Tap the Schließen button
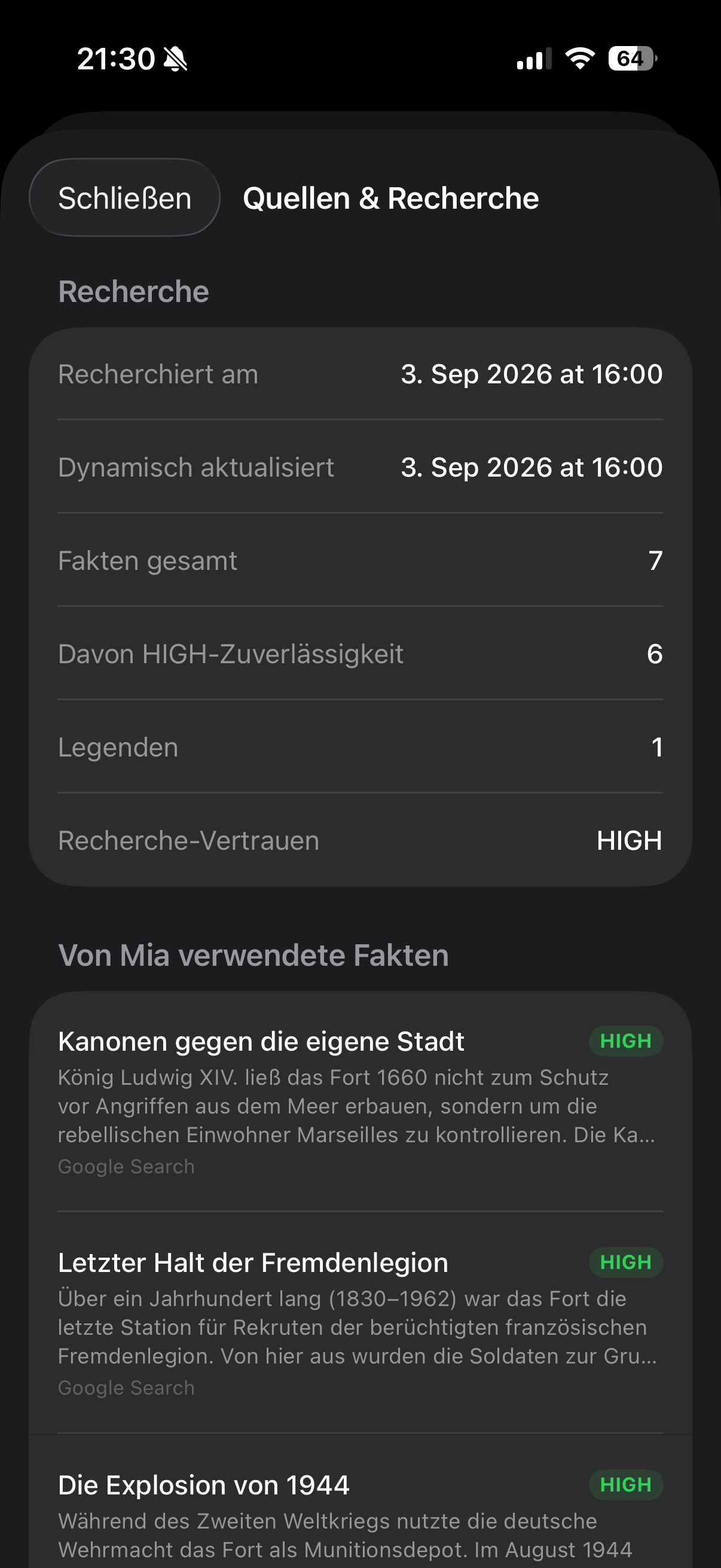The width and height of the screenshot is (721, 1568). tap(125, 198)
